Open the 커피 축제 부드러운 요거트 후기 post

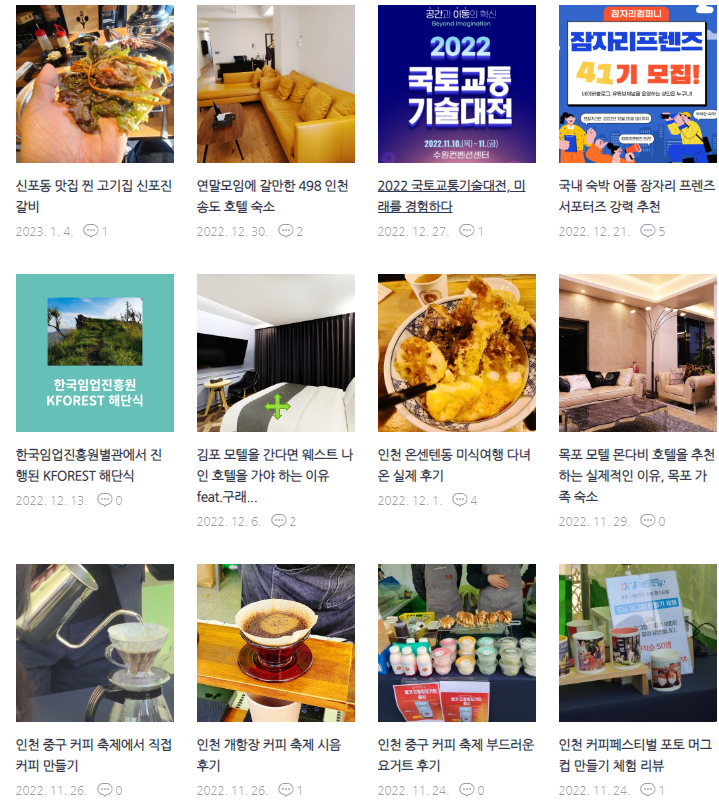(456, 755)
